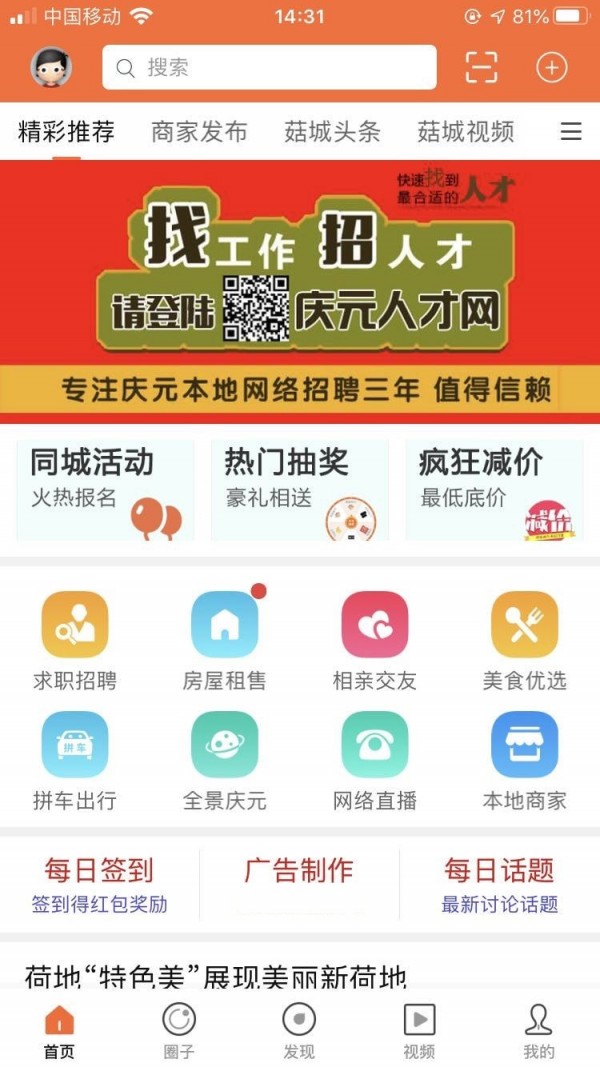The width and height of the screenshot is (600, 1067).
Task: Switch to the 菇城头条 tab
Action: [332, 131]
